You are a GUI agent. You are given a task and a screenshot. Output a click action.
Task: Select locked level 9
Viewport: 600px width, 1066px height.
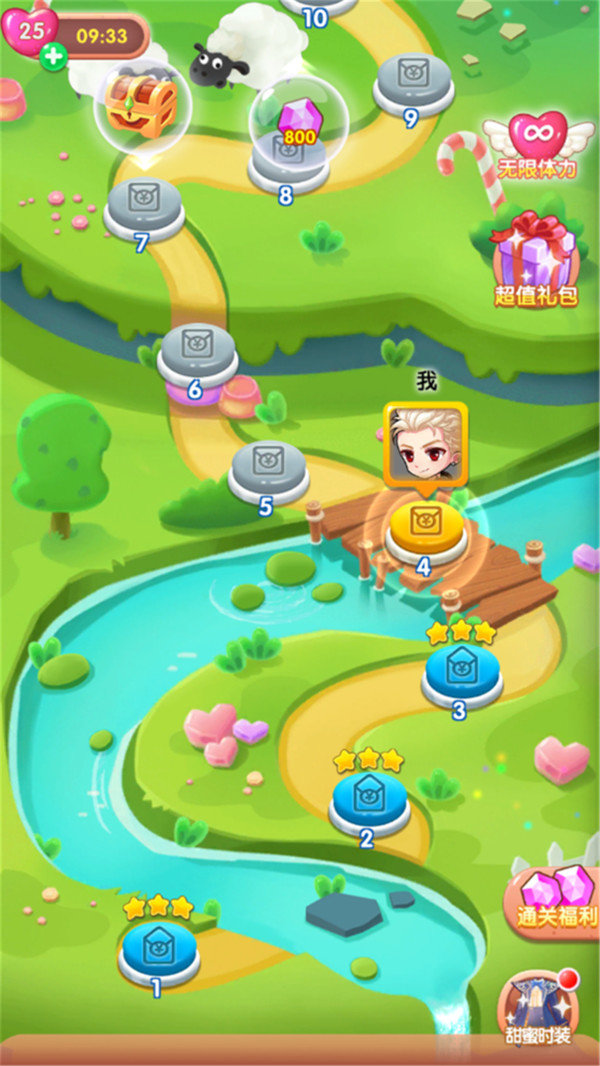412,79
